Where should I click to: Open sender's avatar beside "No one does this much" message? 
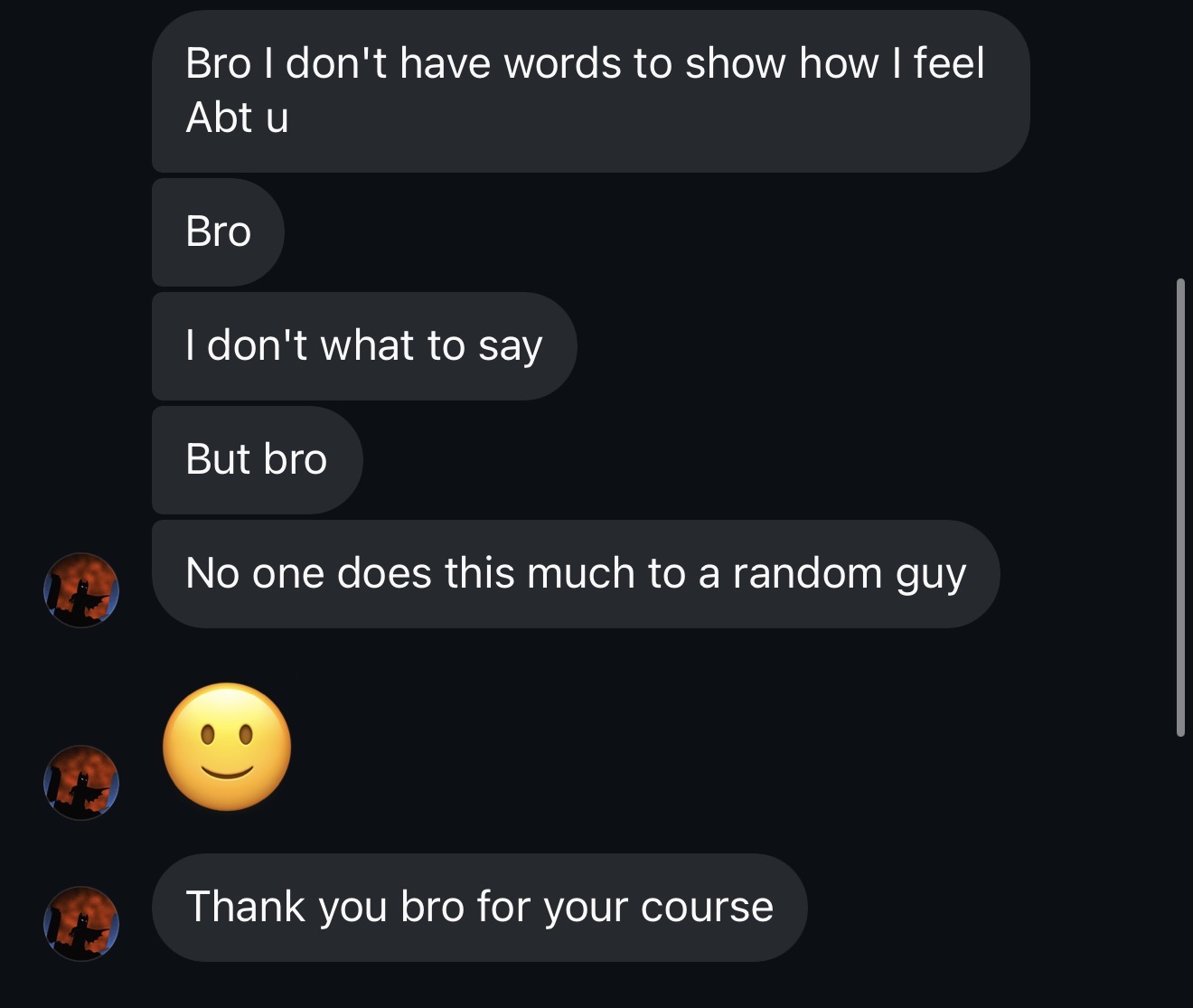[81, 590]
